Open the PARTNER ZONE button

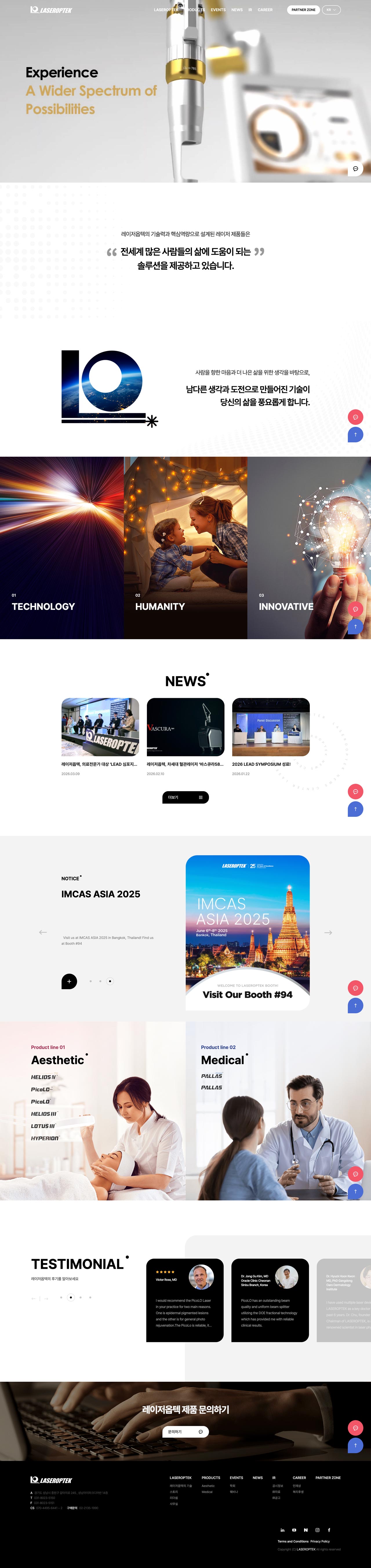click(303, 10)
